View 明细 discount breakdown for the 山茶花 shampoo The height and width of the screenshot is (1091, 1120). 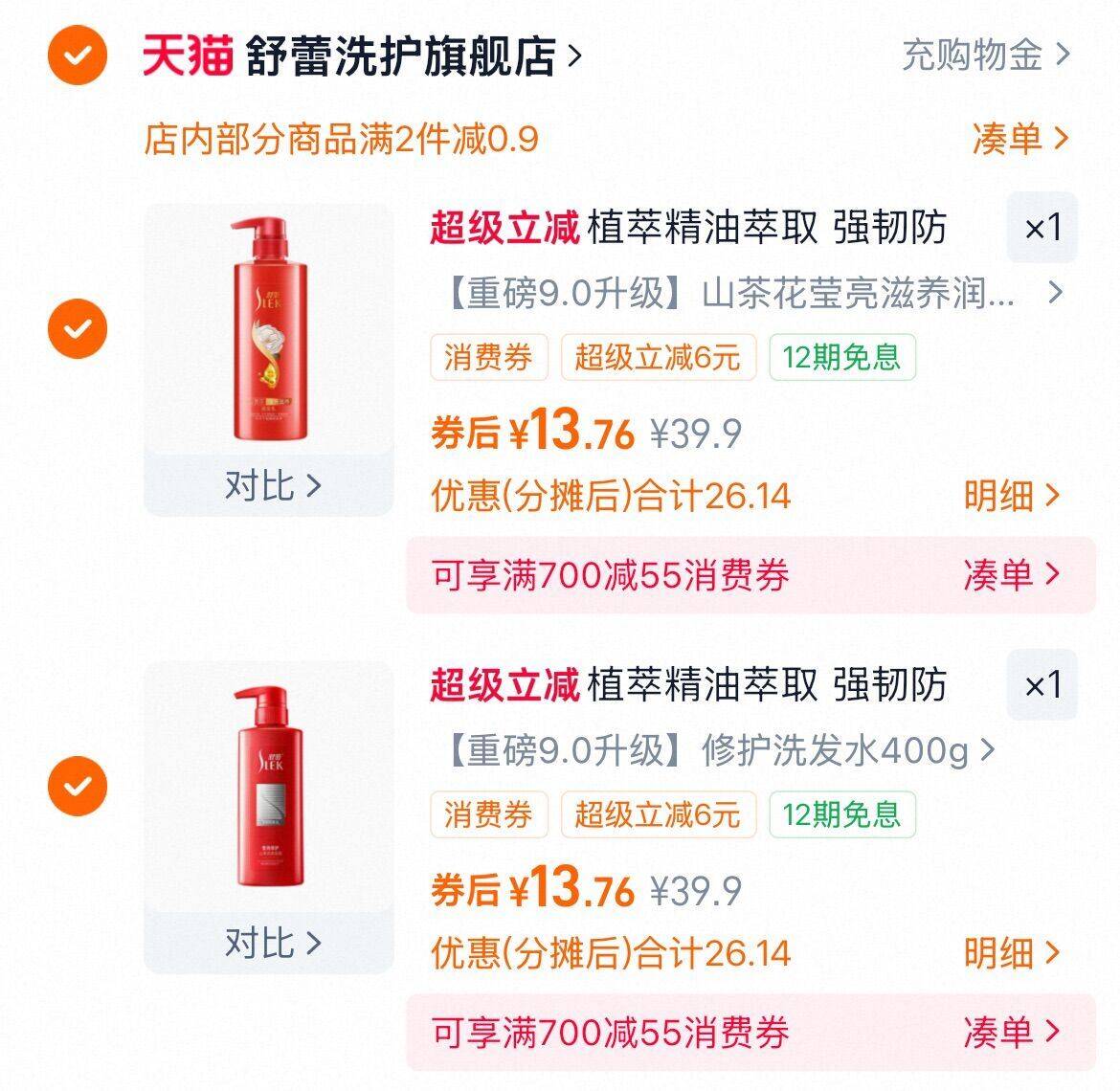[x=1012, y=496]
